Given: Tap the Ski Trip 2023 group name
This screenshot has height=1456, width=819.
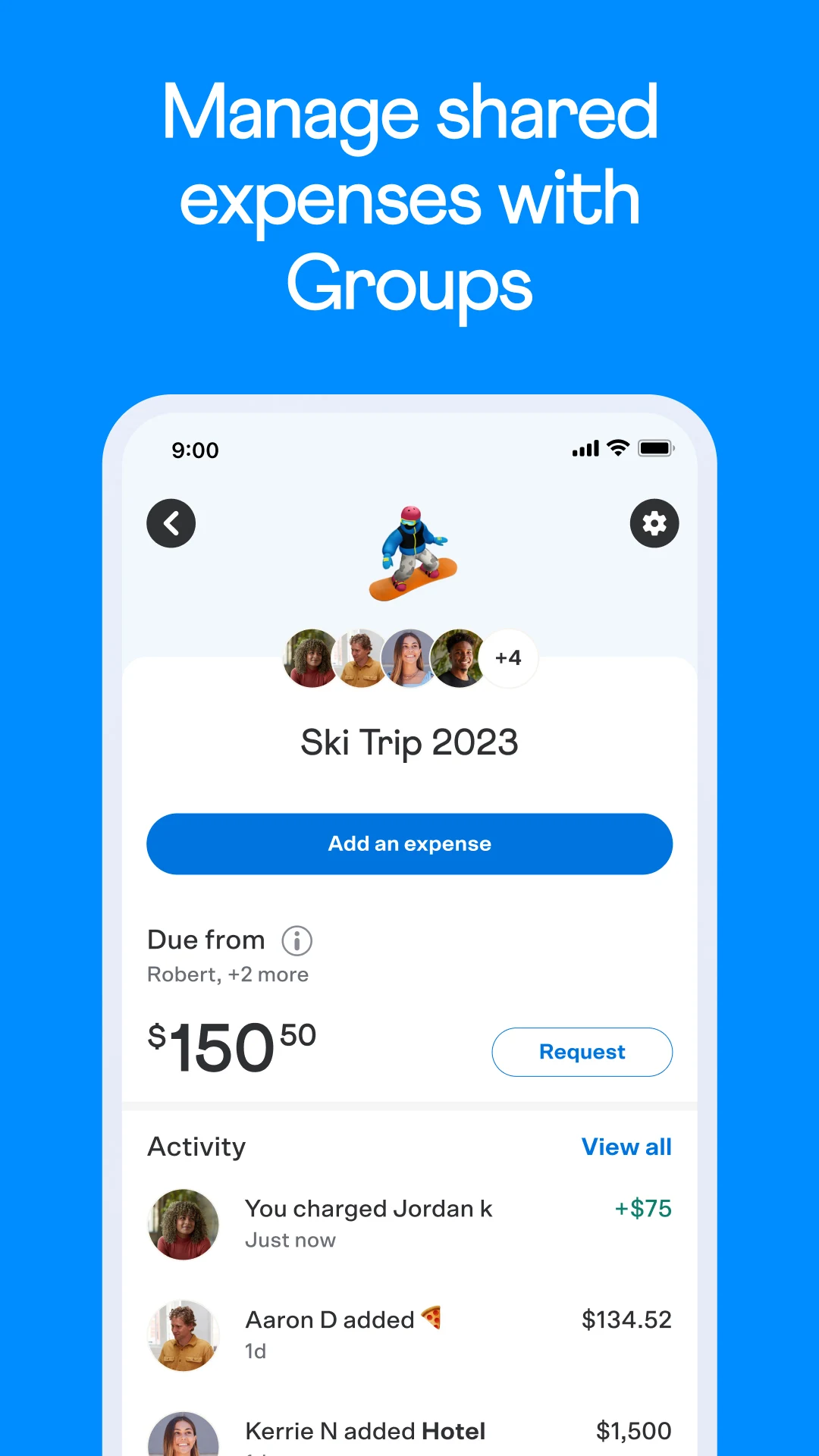Looking at the screenshot, I should point(409,742).
